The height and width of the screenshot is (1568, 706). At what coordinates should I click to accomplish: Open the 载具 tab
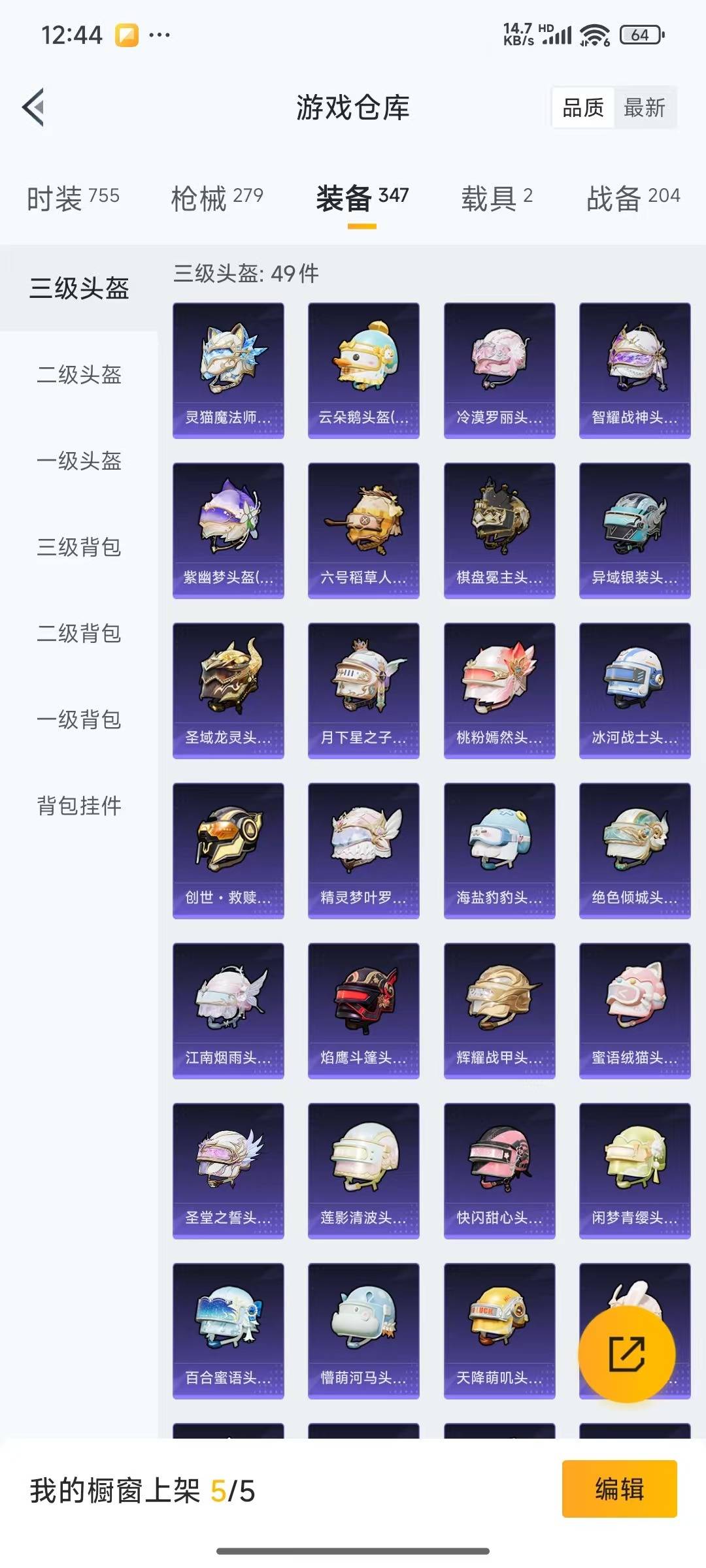[x=497, y=198]
